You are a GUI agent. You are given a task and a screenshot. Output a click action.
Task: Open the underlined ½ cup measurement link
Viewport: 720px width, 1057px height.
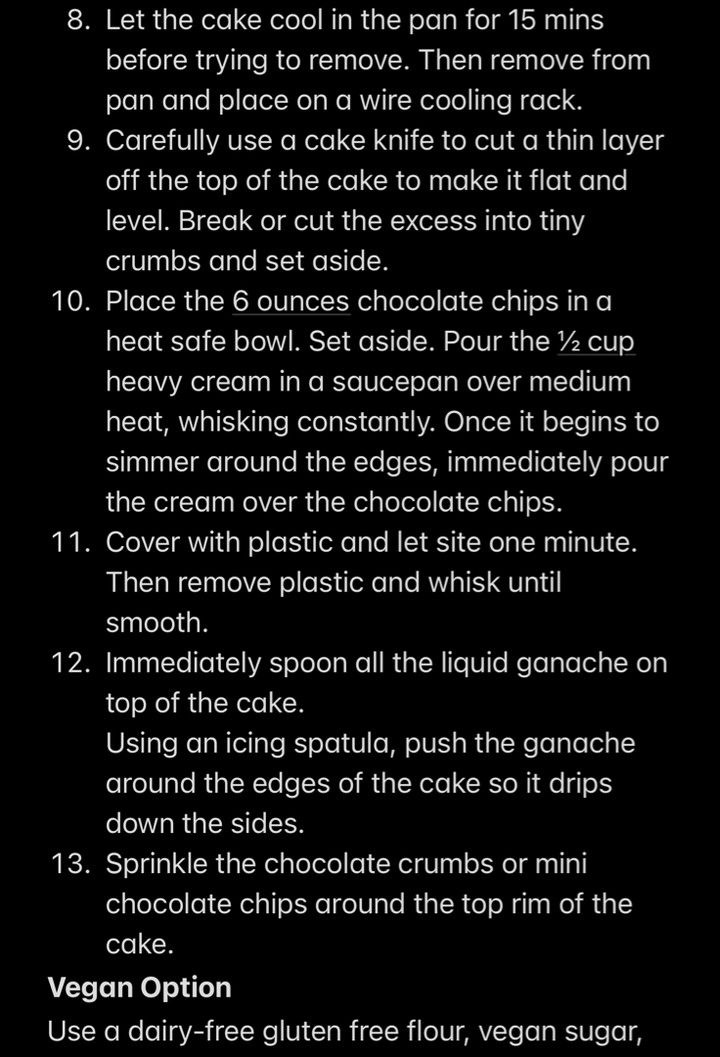pyautogui.click(x=596, y=341)
